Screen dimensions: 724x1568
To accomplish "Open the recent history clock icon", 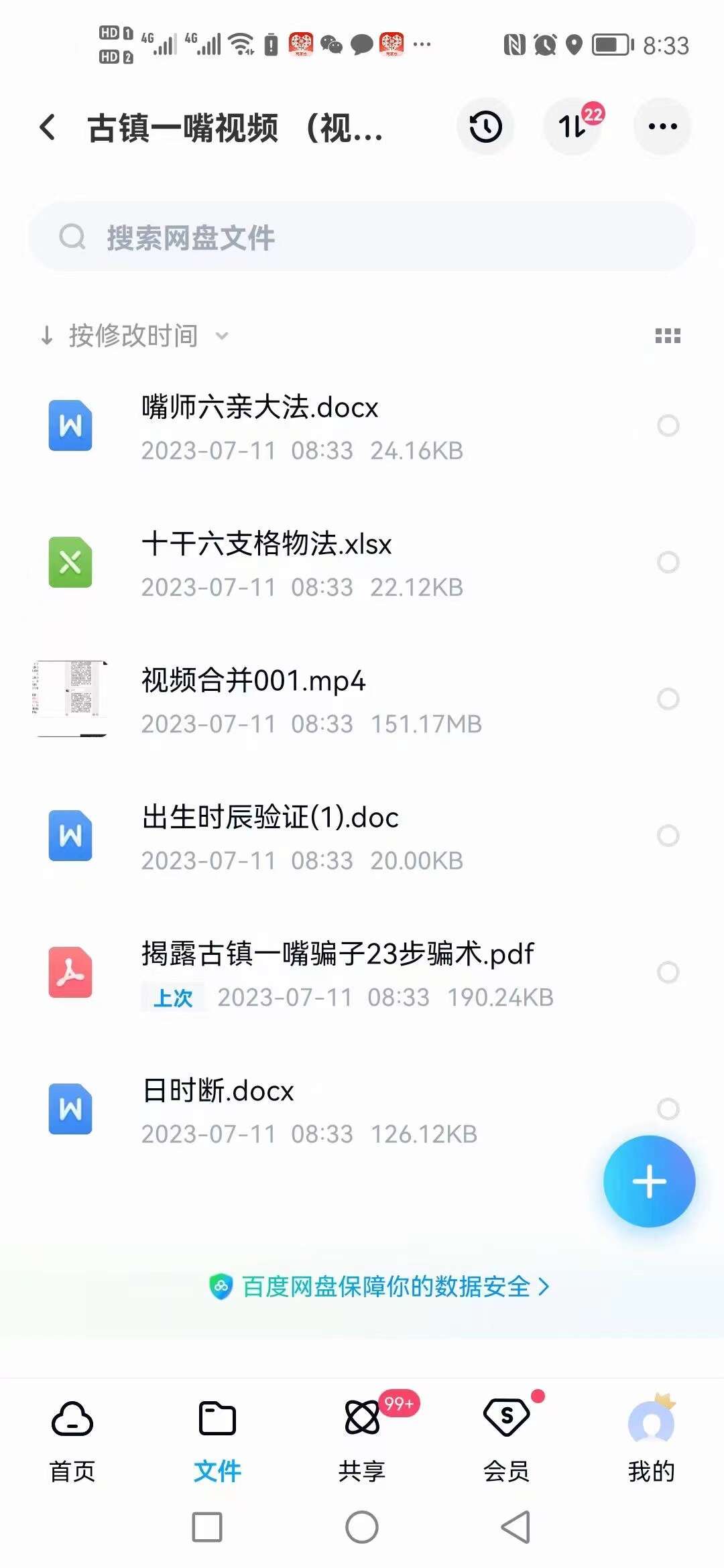I will click(485, 127).
